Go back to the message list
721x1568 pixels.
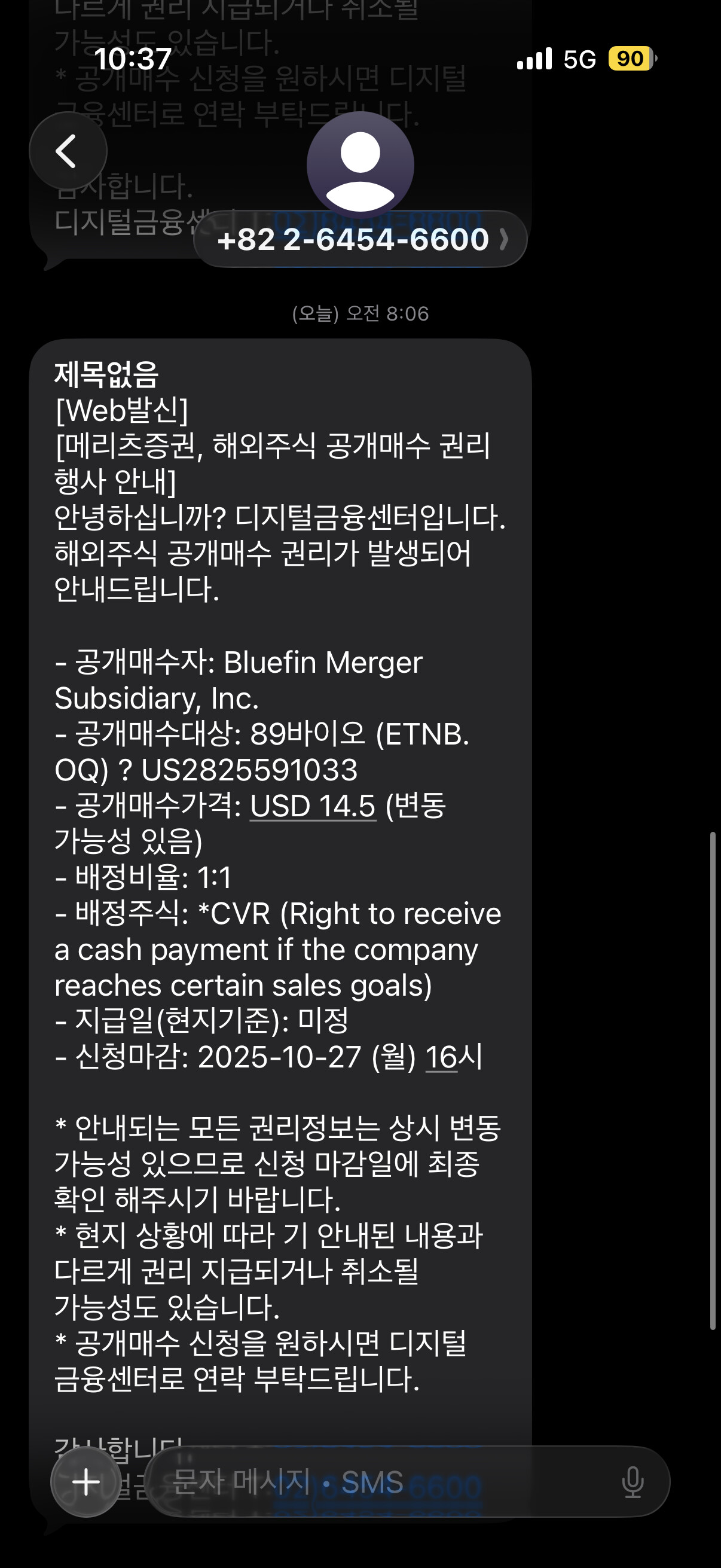click(x=68, y=151)
